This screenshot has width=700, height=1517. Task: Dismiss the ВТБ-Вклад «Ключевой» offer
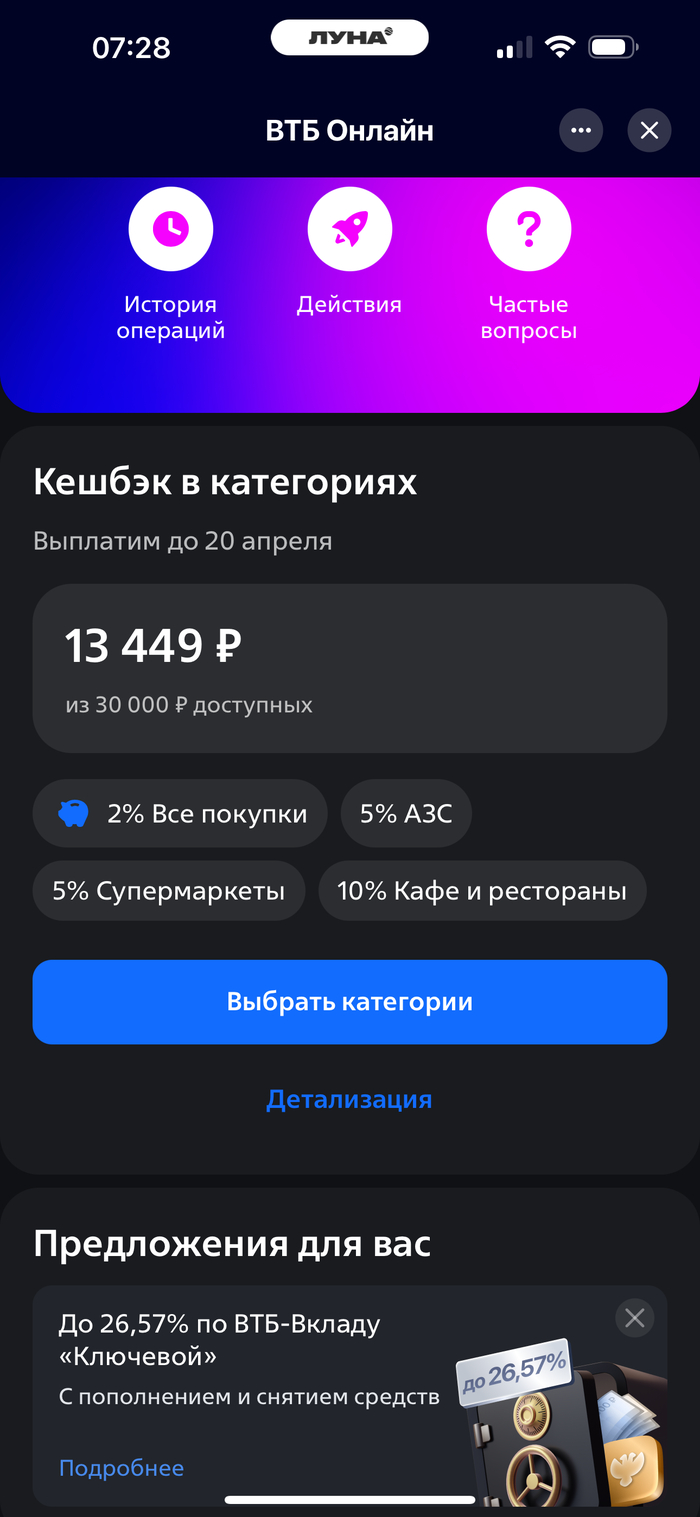point(634,1318)
